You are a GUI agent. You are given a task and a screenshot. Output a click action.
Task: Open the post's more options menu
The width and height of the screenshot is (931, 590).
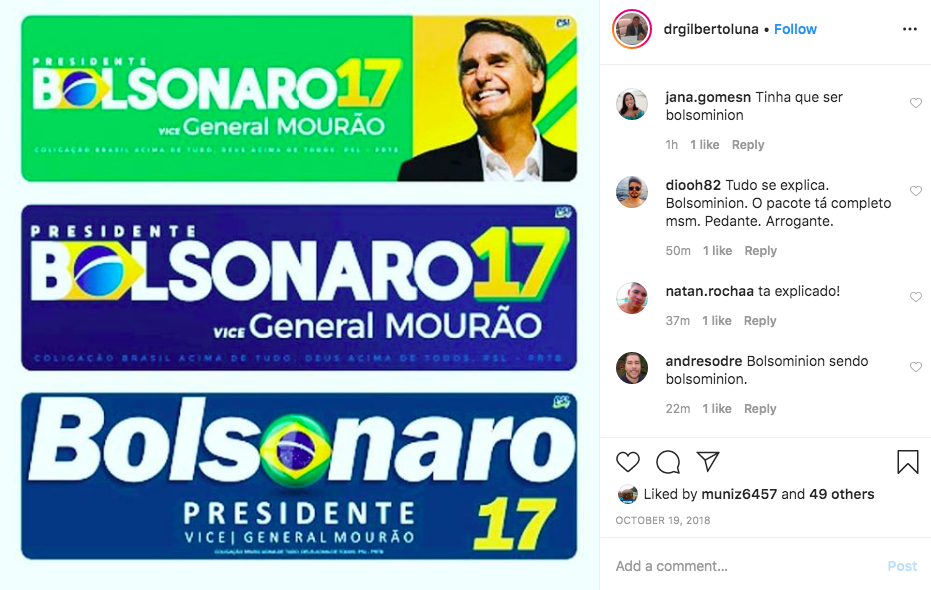tap(909, 29)
